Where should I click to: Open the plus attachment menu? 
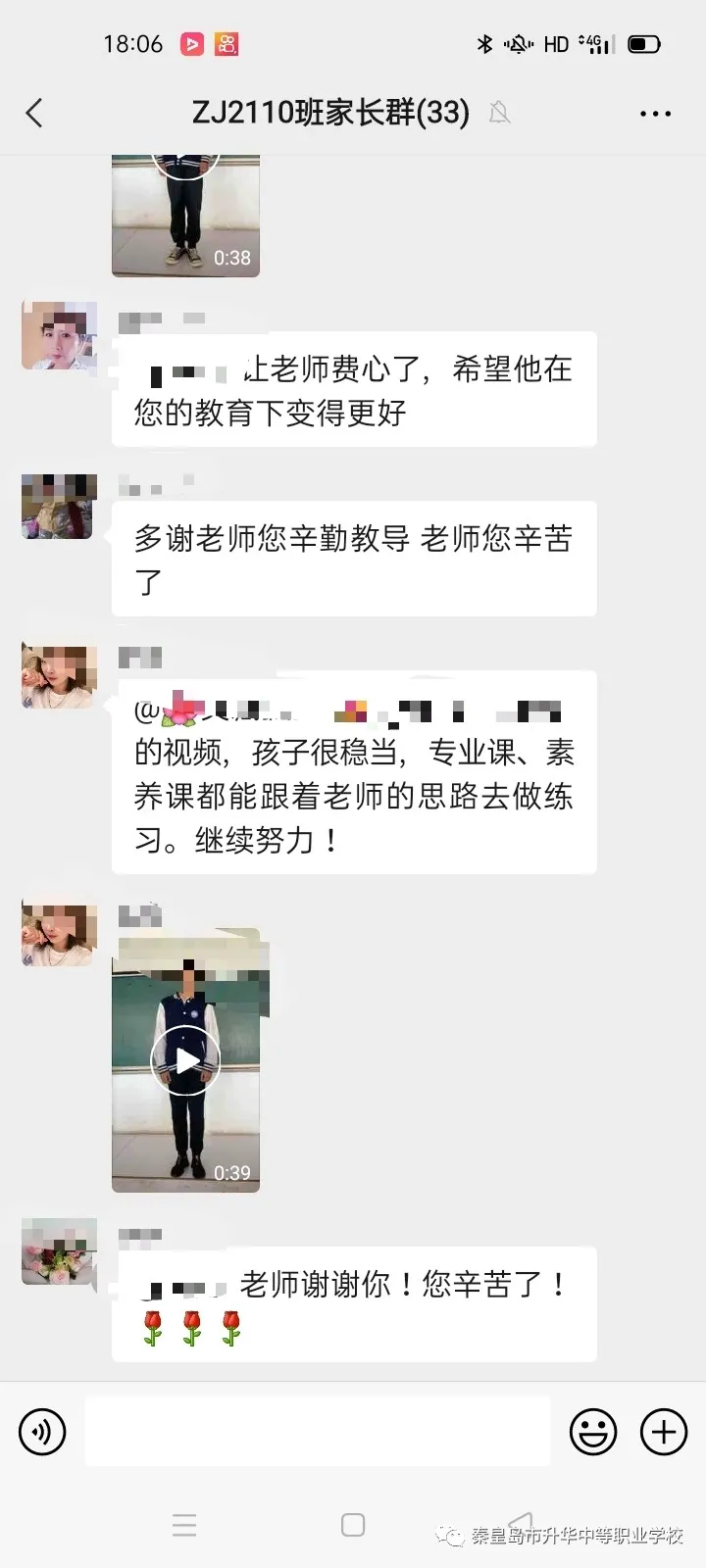664,1432
